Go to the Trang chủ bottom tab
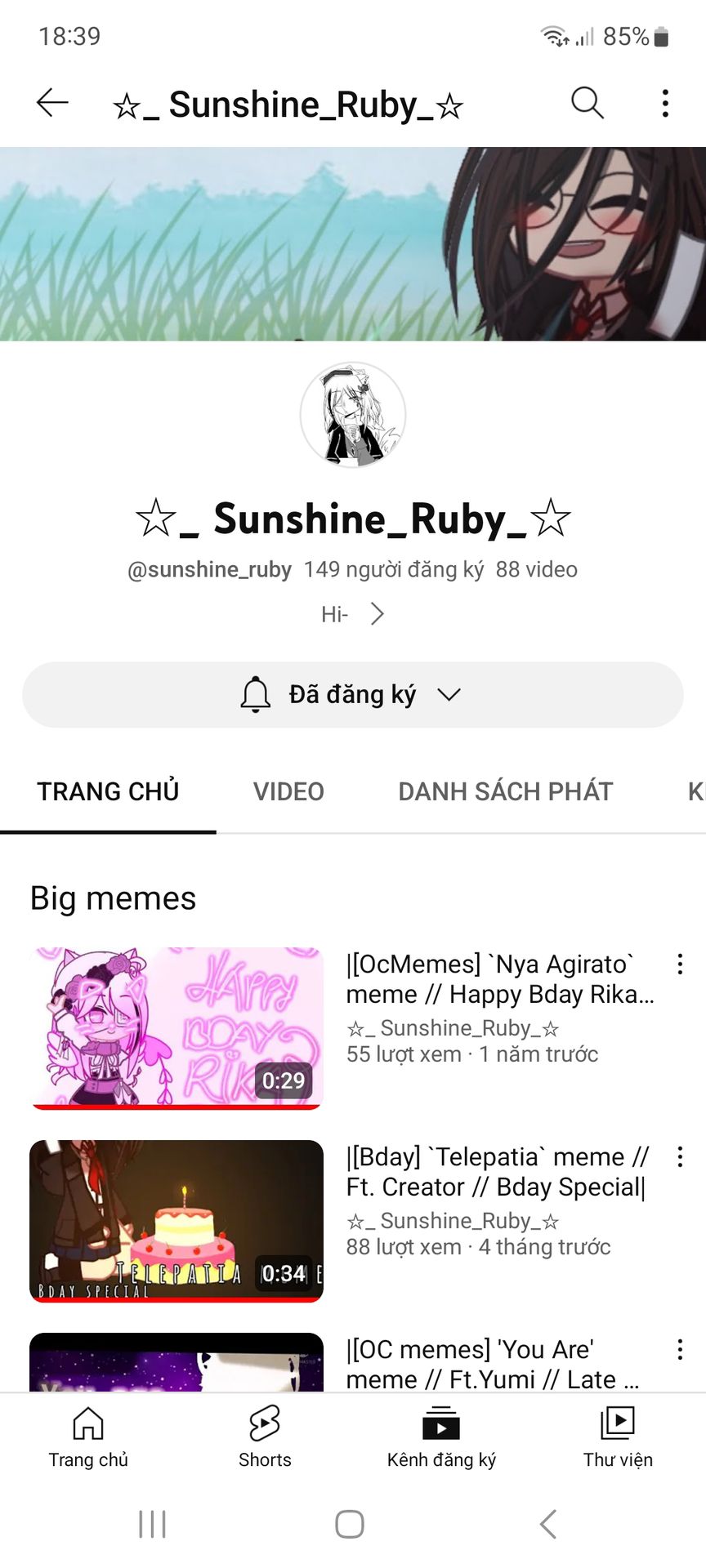706x1568 pixels. [x=88, y=1437]
